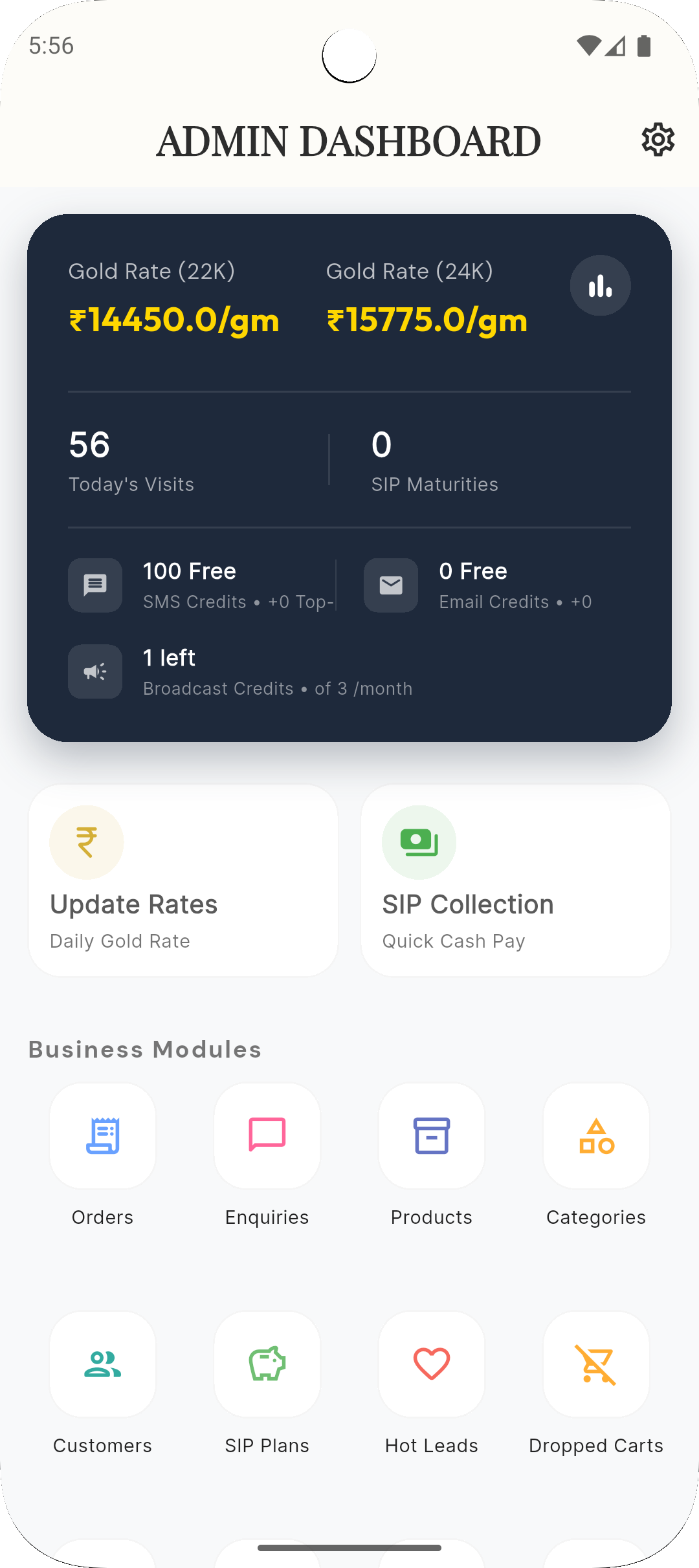The width and height of the screenshot is (699, 1568).
Task: Go to the Orders module
Action: coord(102,1137)
